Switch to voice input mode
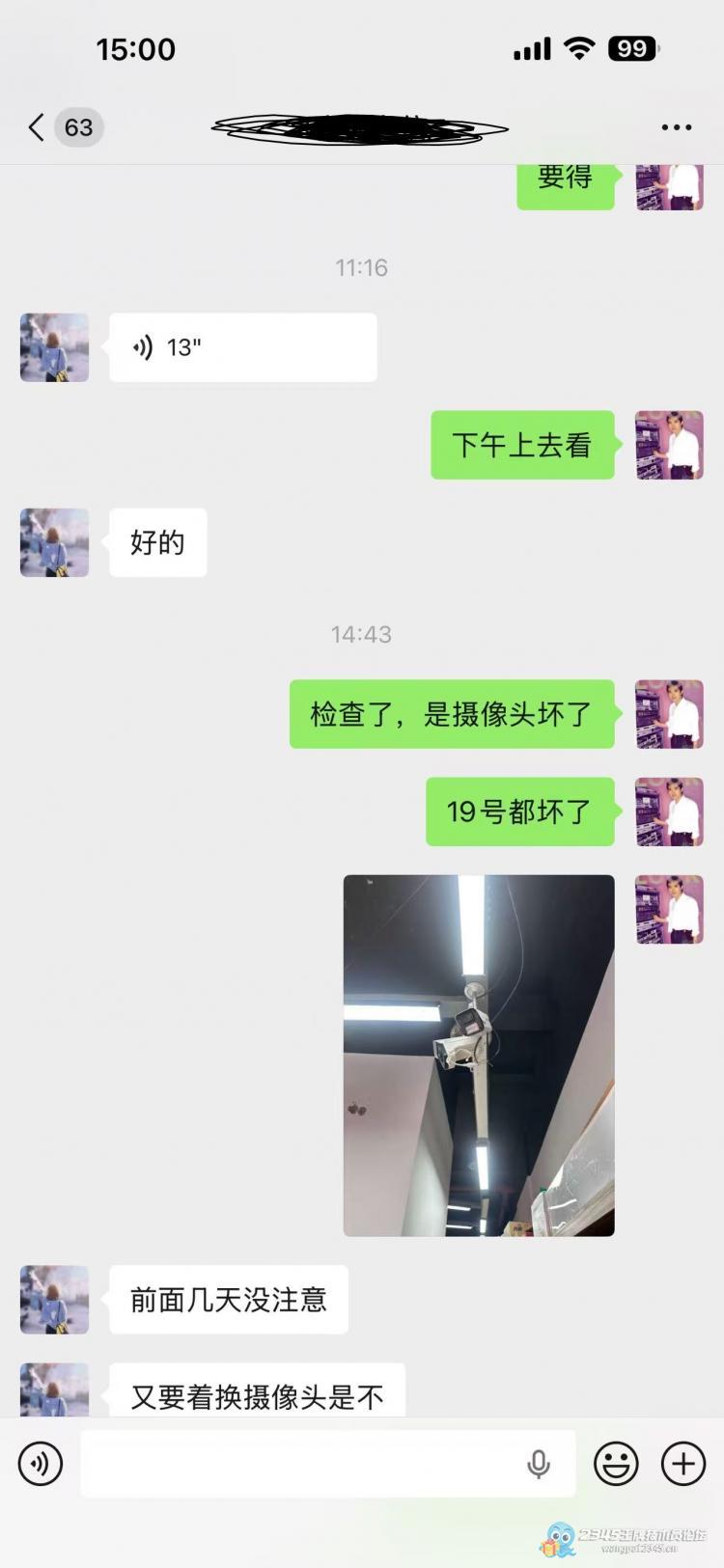The image size is (724, 1568). [41, 1464]
